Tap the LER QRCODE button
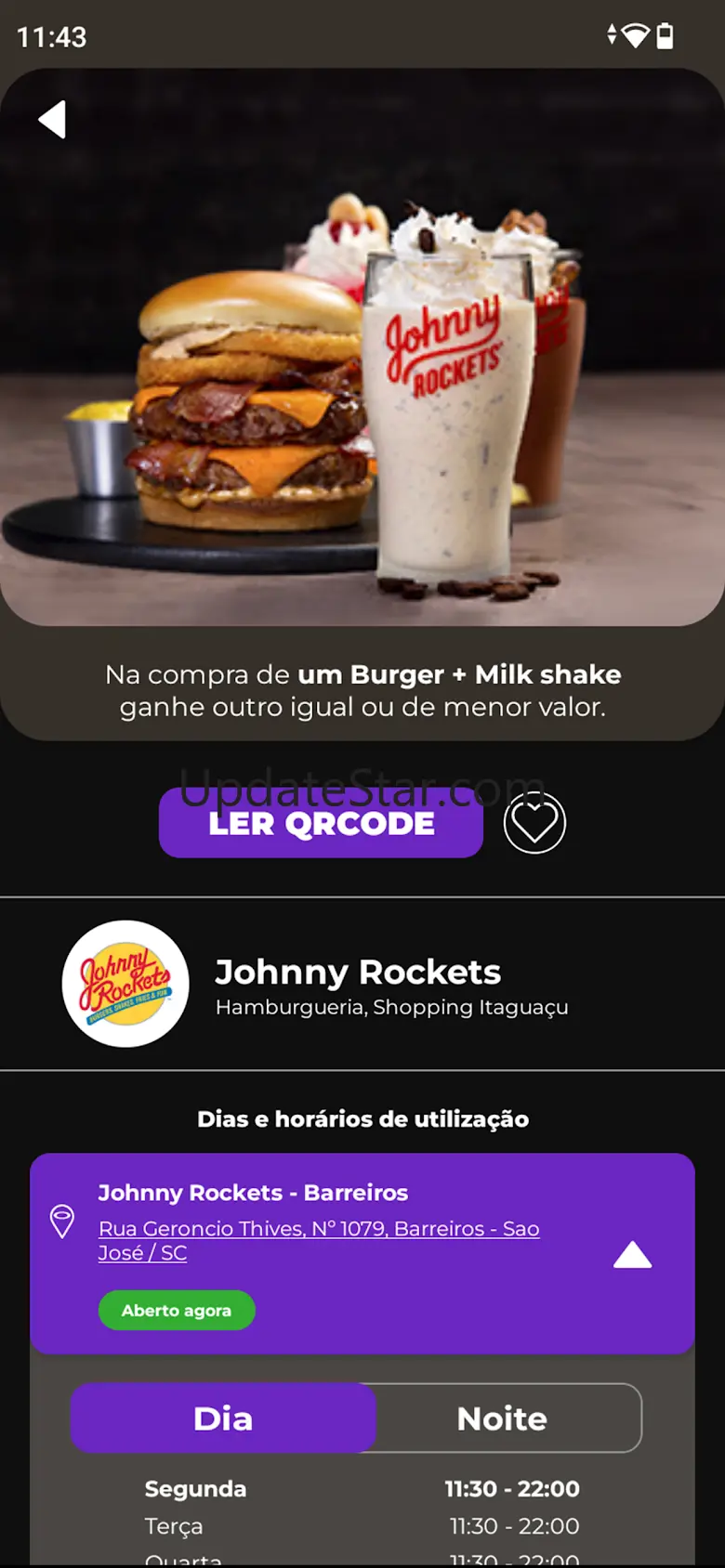Viewport: 725px width, 1568px height. pyautogui.click(x=321, y=823)
